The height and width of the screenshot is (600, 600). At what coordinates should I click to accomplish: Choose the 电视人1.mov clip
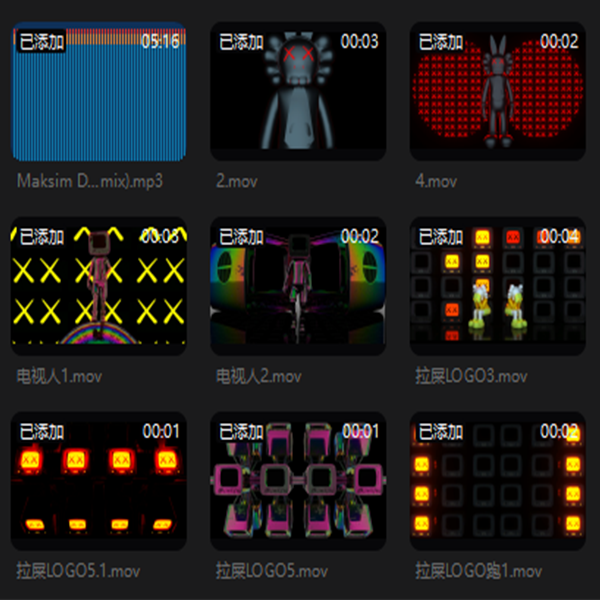98,287
